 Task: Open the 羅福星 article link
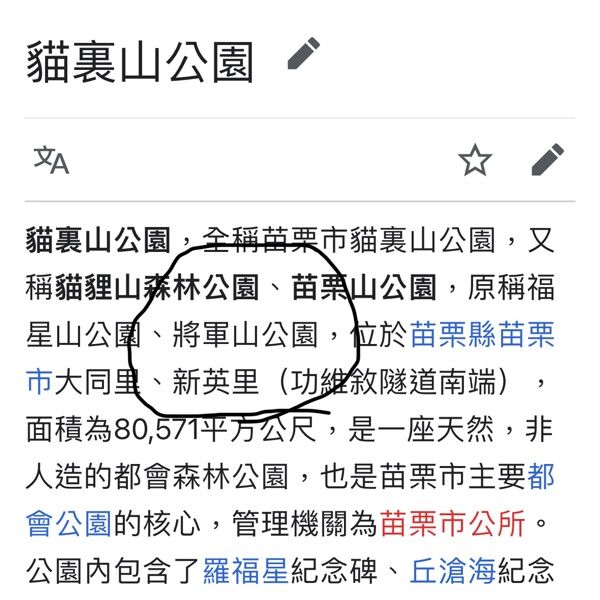[246, 571]
